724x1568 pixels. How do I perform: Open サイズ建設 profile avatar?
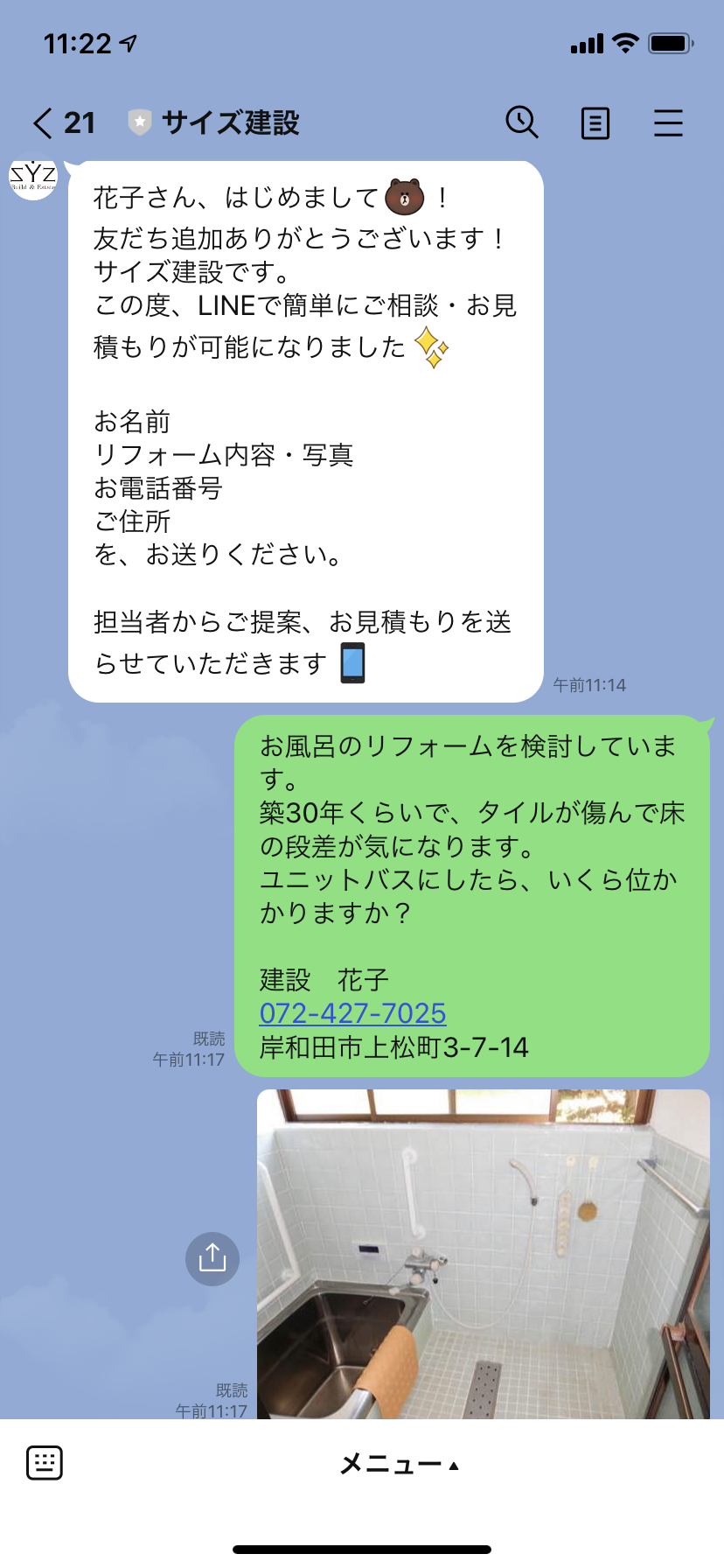33,178
